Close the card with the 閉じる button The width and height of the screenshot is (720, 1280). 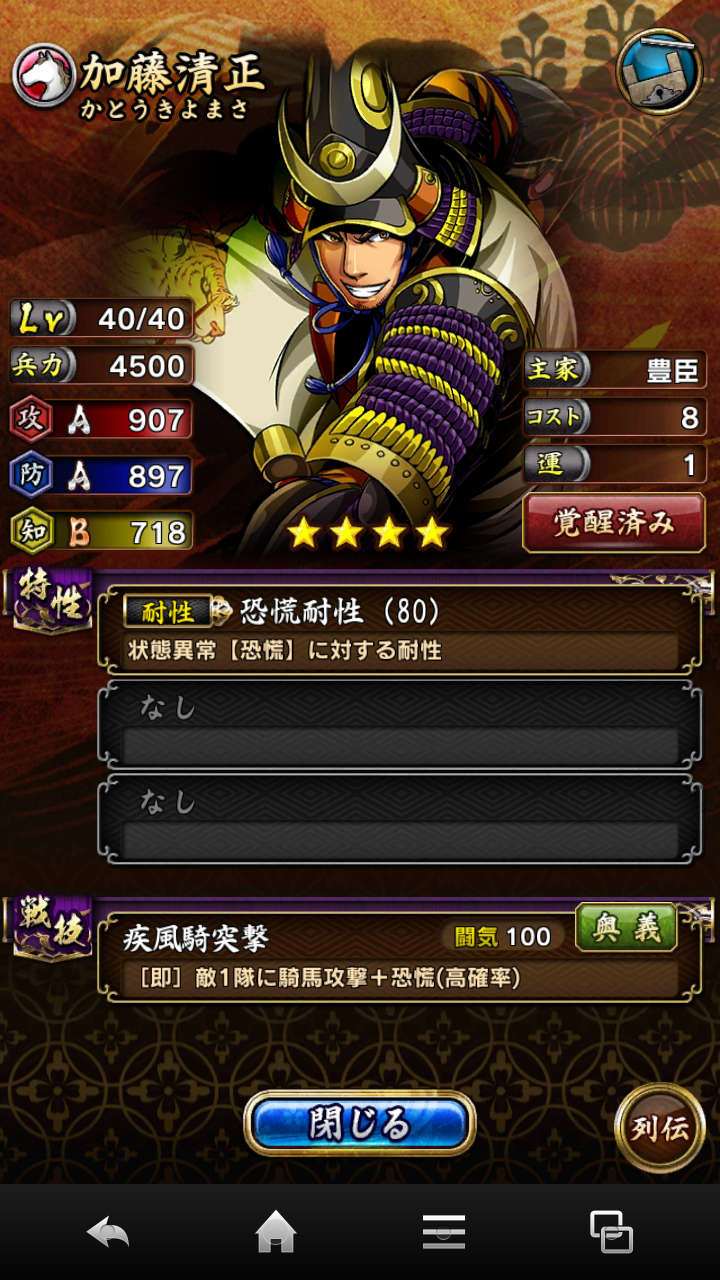(x=359, y=1123)
